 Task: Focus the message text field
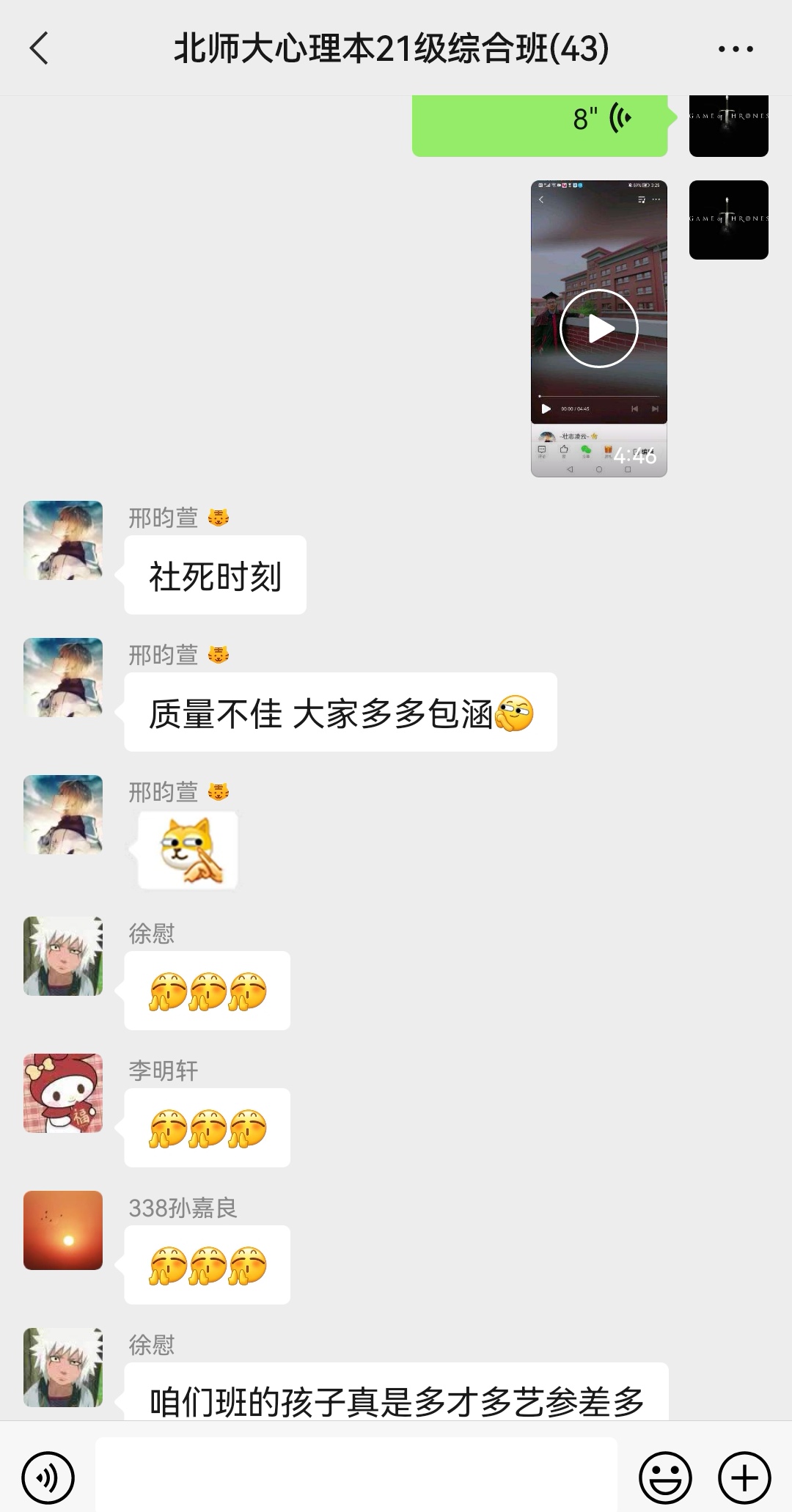[356, 1474]
